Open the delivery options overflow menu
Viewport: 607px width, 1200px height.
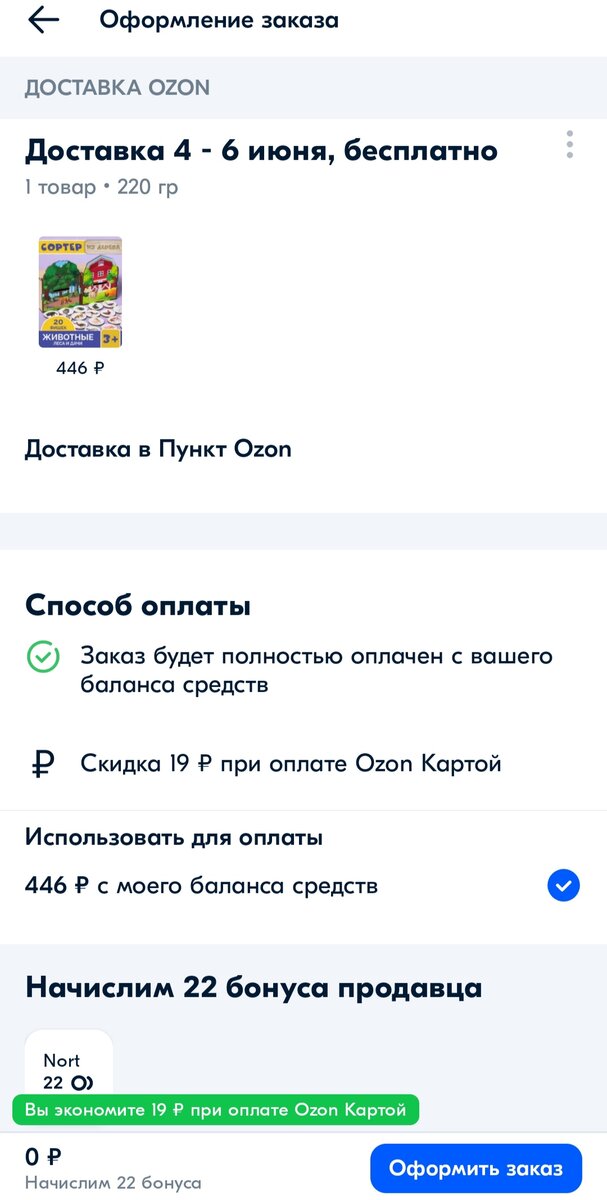coord(569,144)
